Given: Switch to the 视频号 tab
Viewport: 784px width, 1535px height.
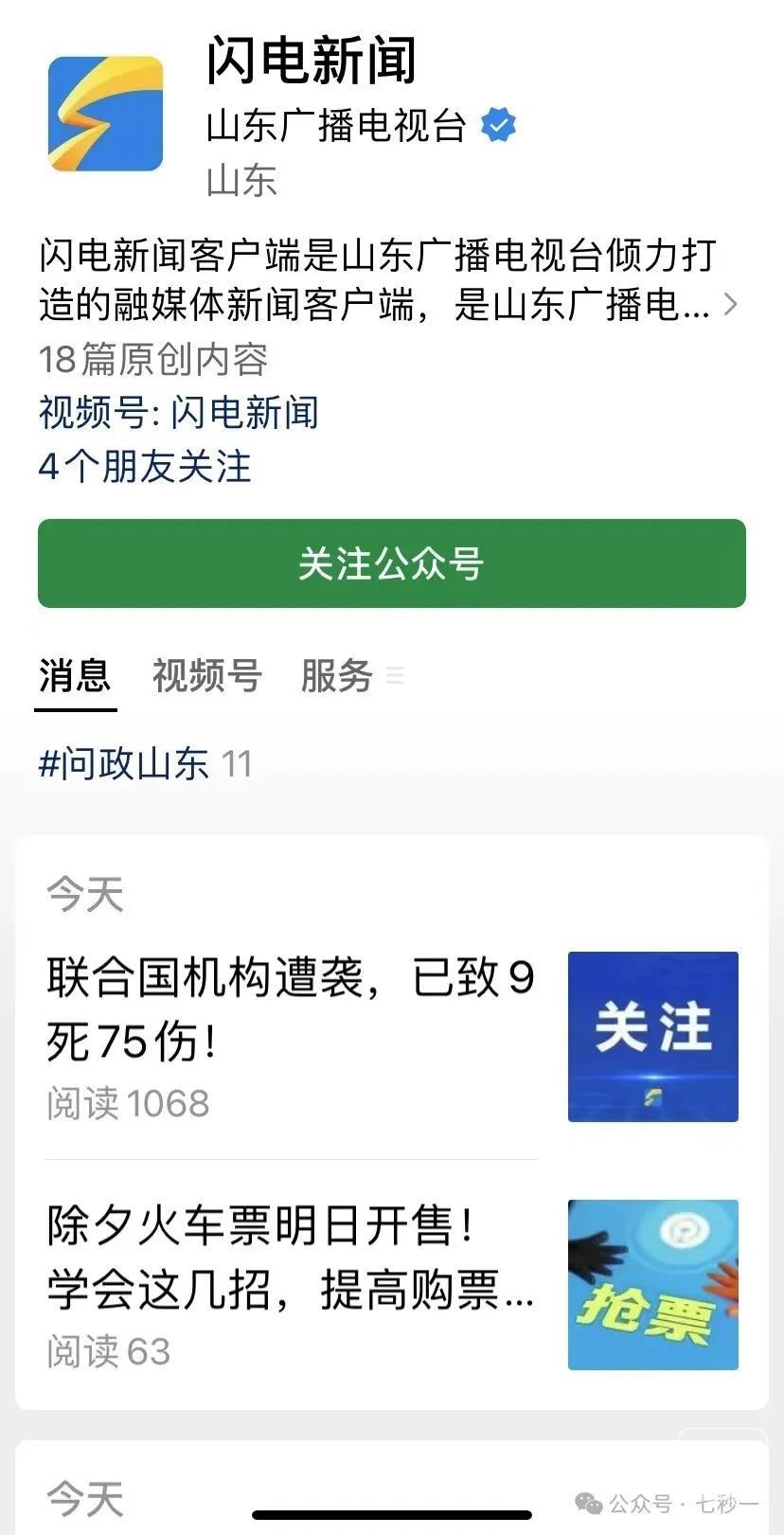Looking at the screenshot, I should [206, 676].
